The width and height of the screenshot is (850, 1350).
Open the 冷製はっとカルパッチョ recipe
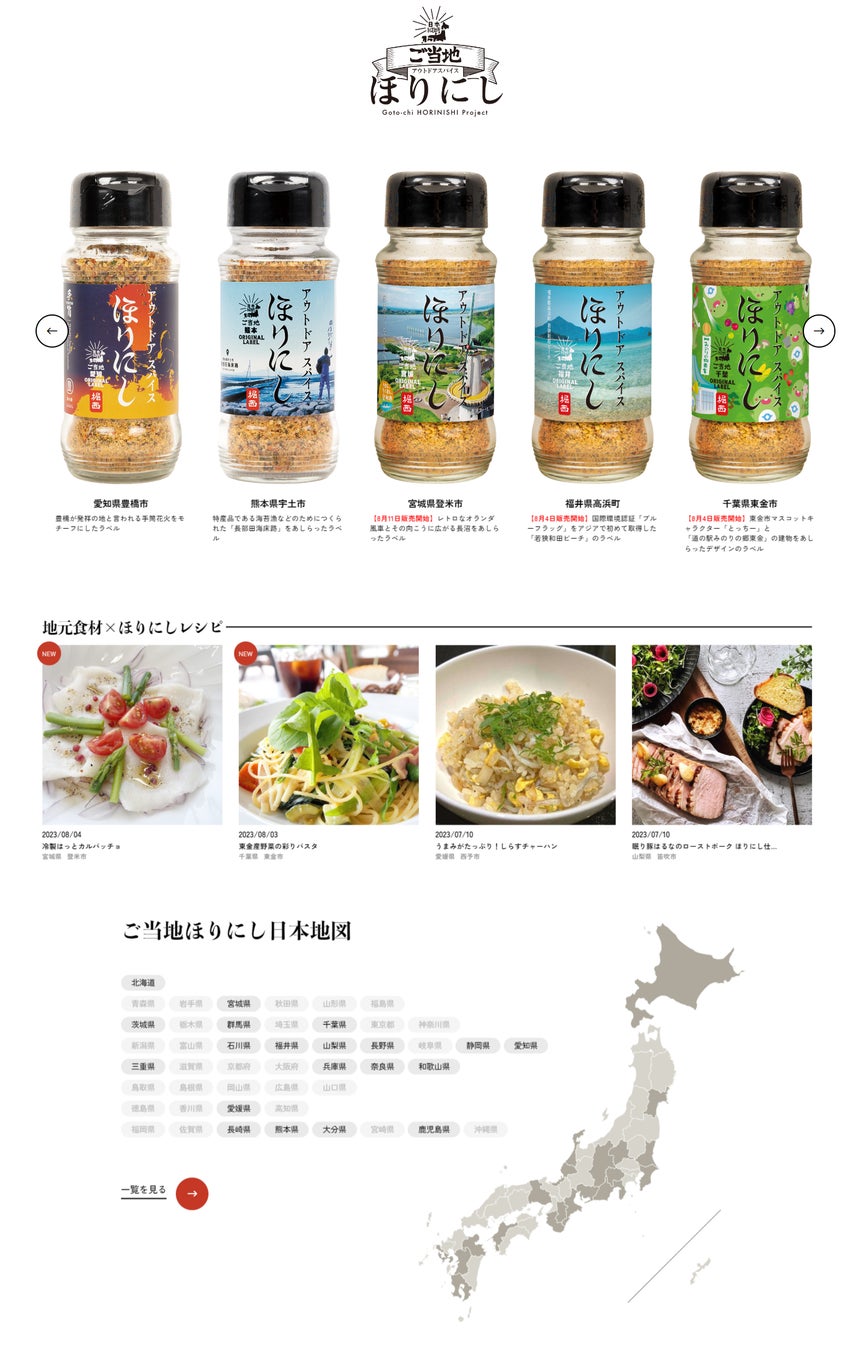(132, 734)
